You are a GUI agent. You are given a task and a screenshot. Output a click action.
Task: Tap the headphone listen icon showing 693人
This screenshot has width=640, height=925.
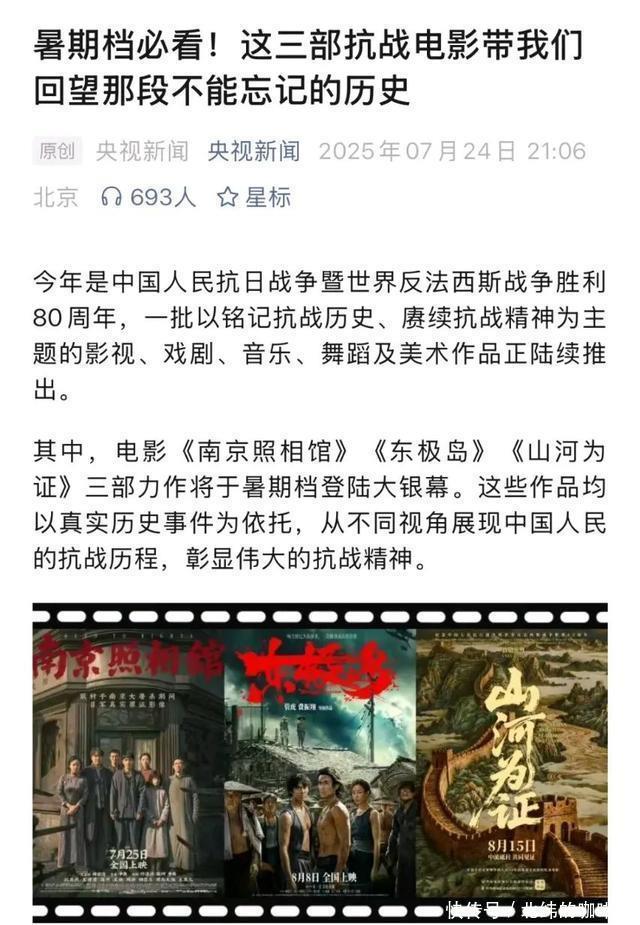[x=112, y=197]
